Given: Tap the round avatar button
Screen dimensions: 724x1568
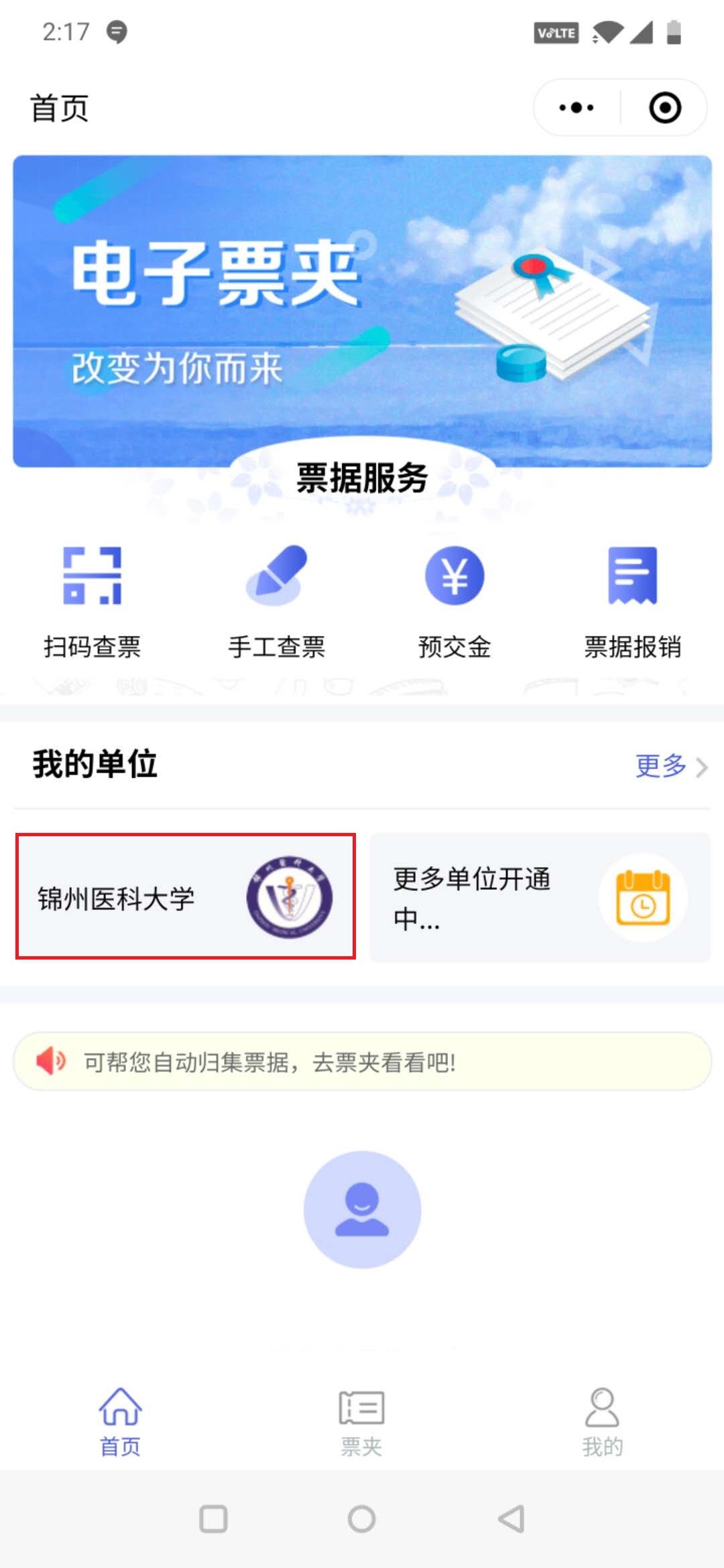Looking at the screenshot, I should pos(362,1210).
